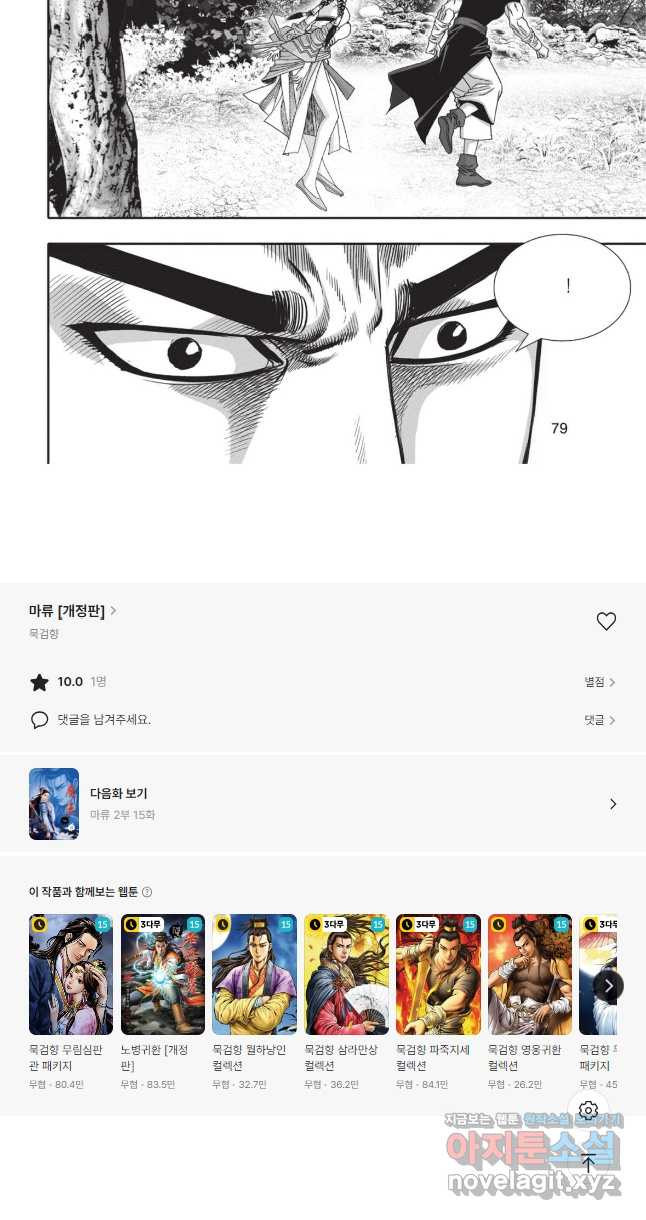
Task: Open the 노병귀환 [개정판] webtoon
Action: 163,1002
